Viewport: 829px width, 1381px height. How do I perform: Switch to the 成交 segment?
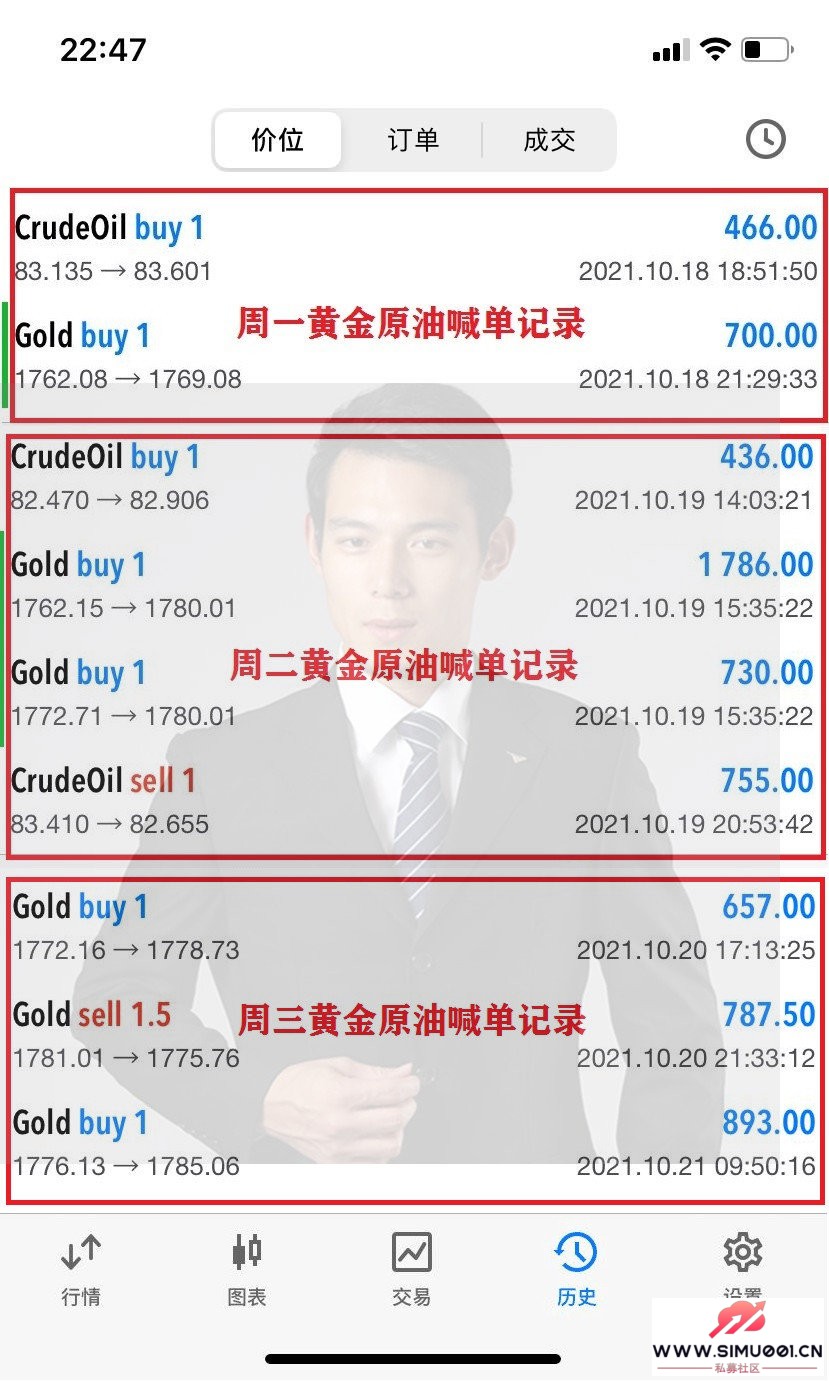pyautogui.click(x=549, y=140)
